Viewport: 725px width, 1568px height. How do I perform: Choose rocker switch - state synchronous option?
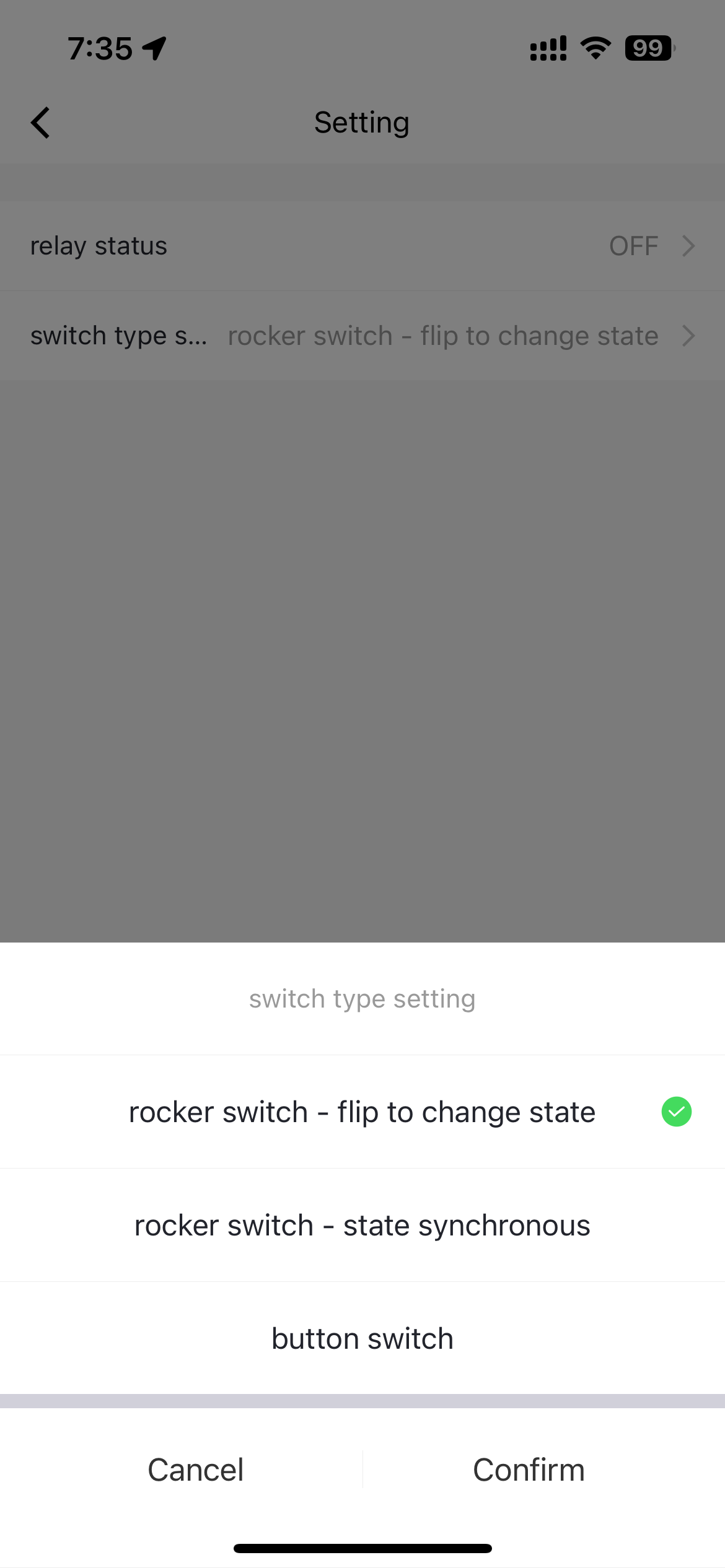pyautogui.click(x=362, y=1226)
